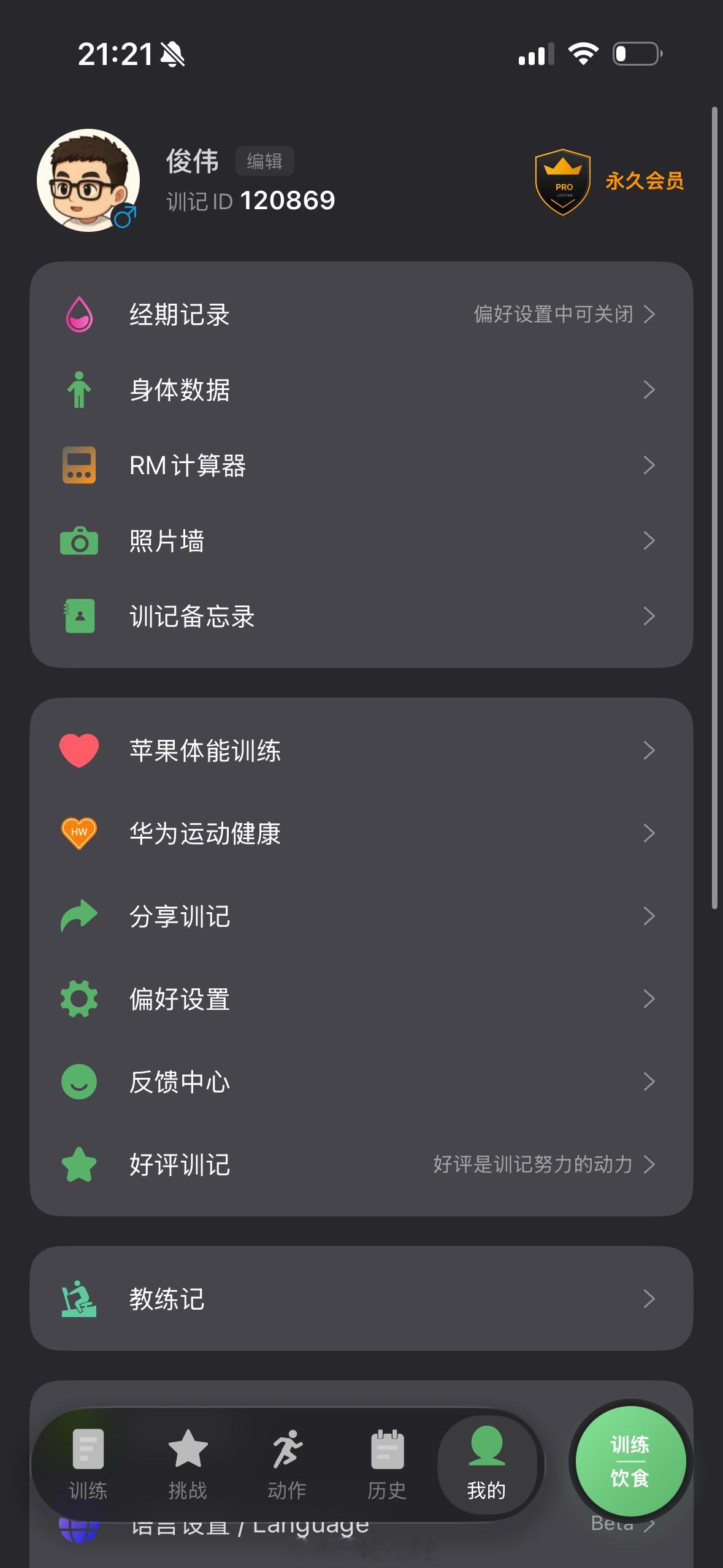Open the 训记备忘录 memo icon
723x1568 pixels.
pos(78,617)
